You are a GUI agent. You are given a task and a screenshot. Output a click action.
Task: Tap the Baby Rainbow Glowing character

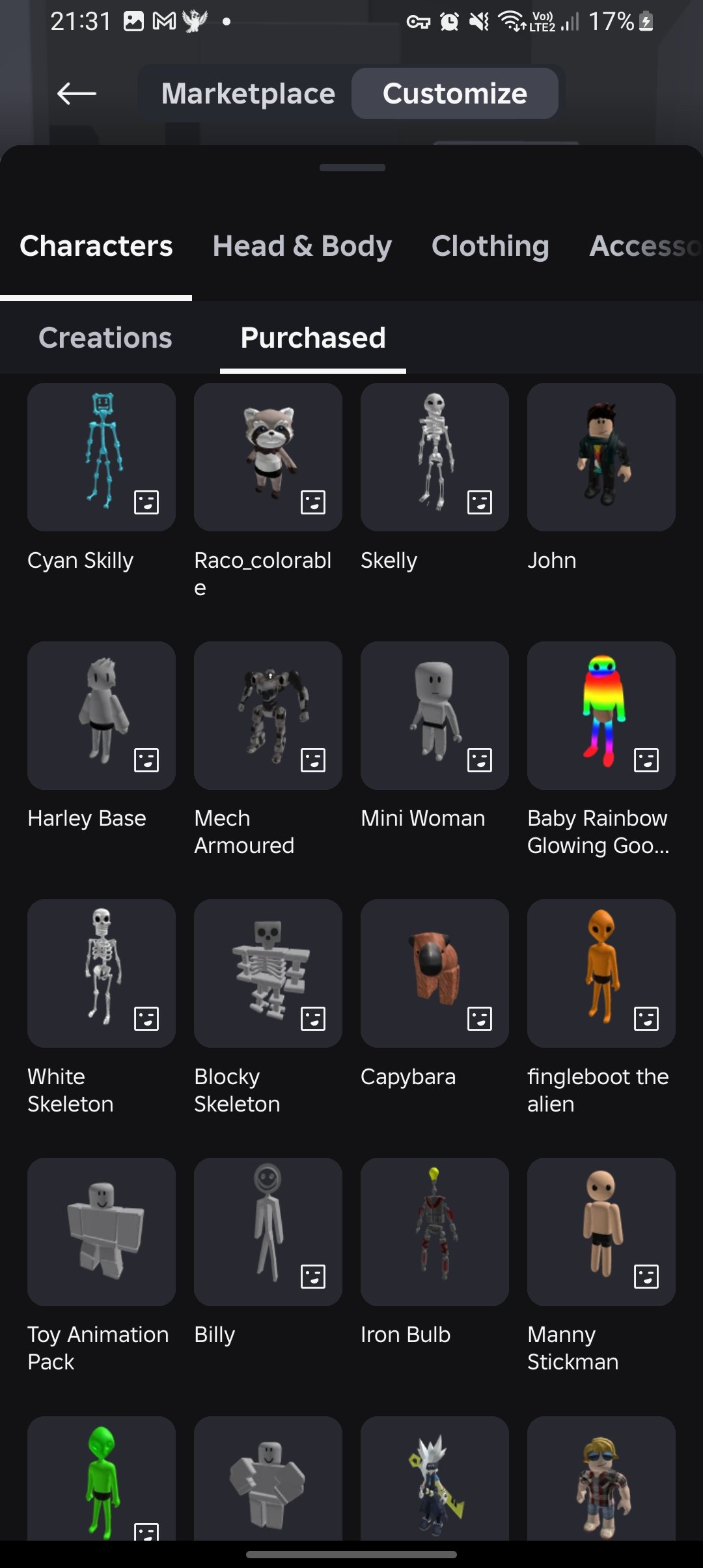pos(601,715)
